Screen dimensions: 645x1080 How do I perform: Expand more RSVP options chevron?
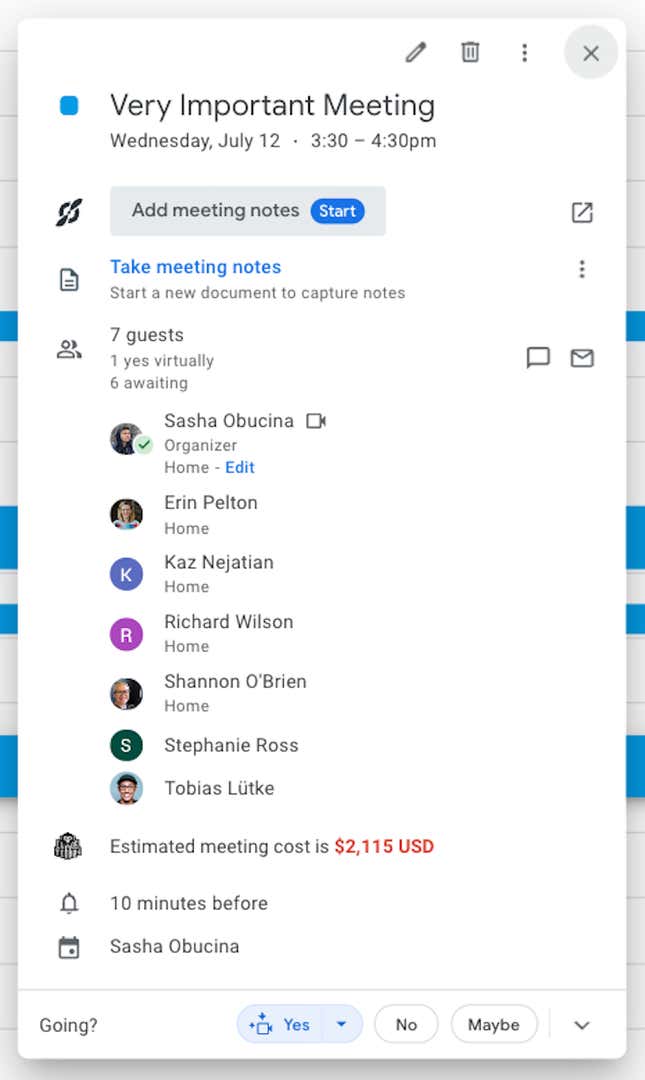coord(582,1025)
